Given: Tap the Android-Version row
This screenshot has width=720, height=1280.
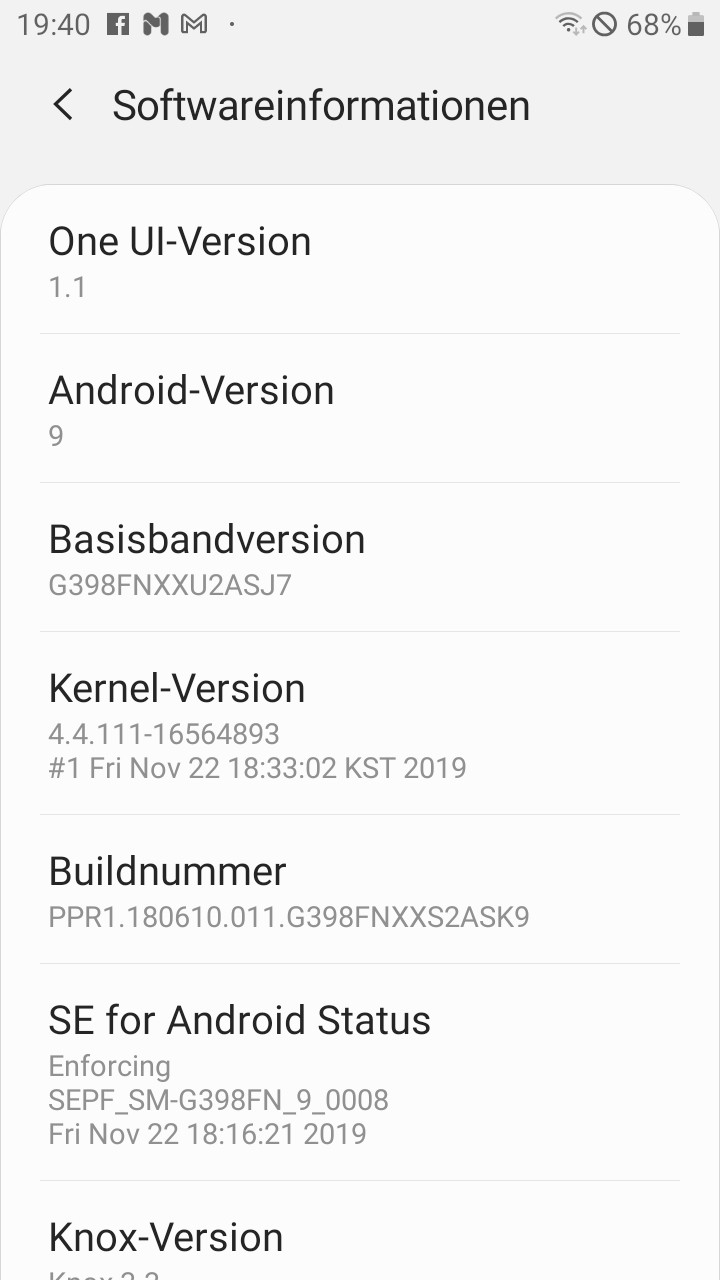Looking at the screenshot, I should point(360,408).
